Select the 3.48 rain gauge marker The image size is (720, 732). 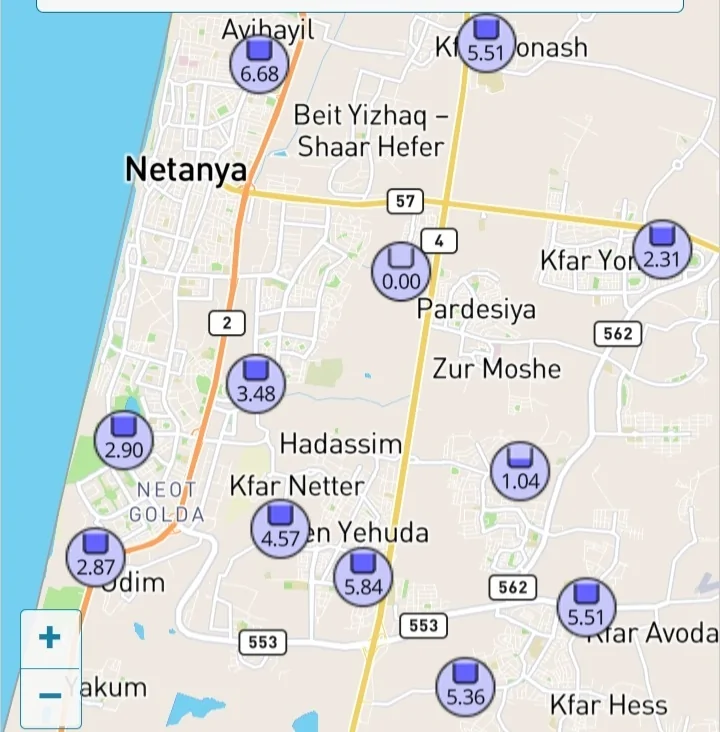pyautogui.click(x=256, y=384)
